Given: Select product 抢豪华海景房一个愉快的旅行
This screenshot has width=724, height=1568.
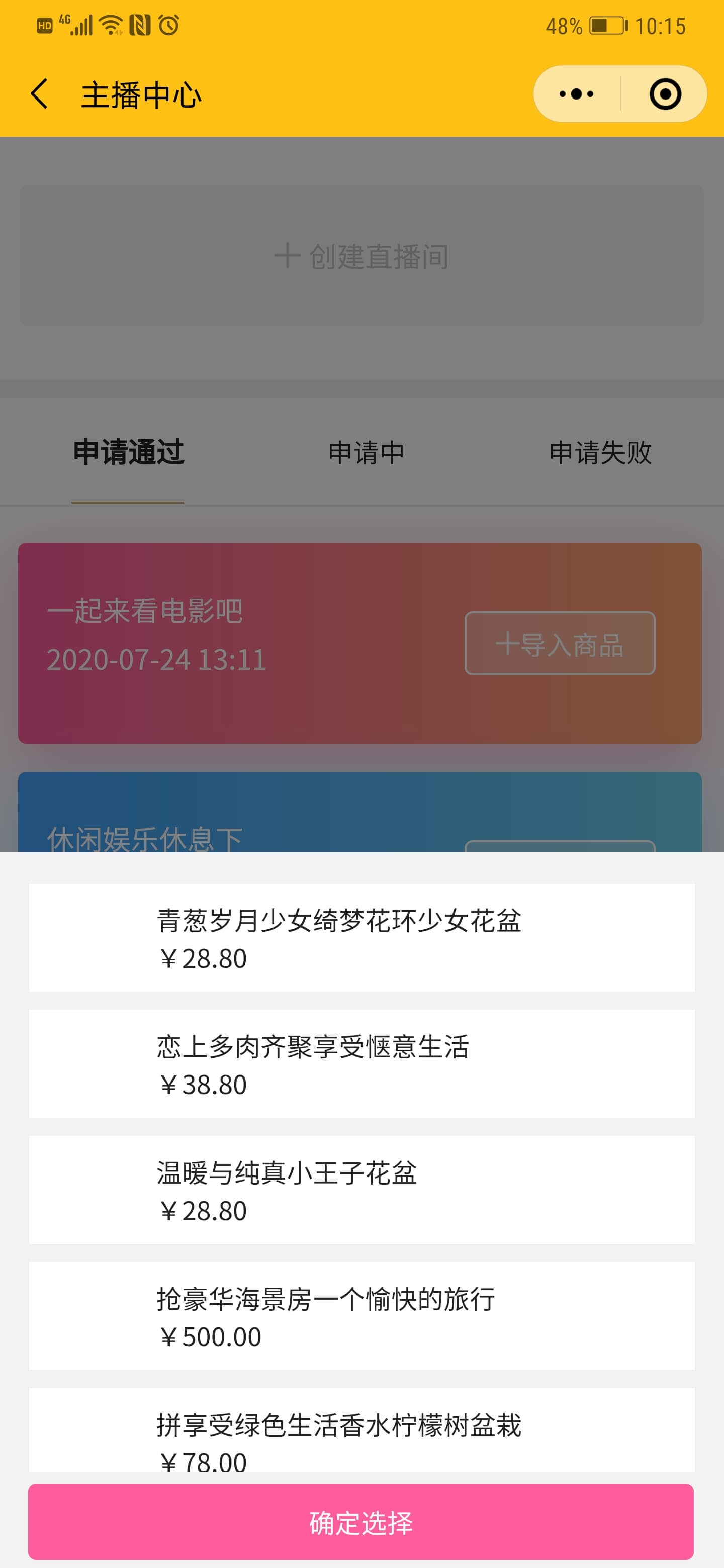Looking at the screenshot, I should point(361,1315).
